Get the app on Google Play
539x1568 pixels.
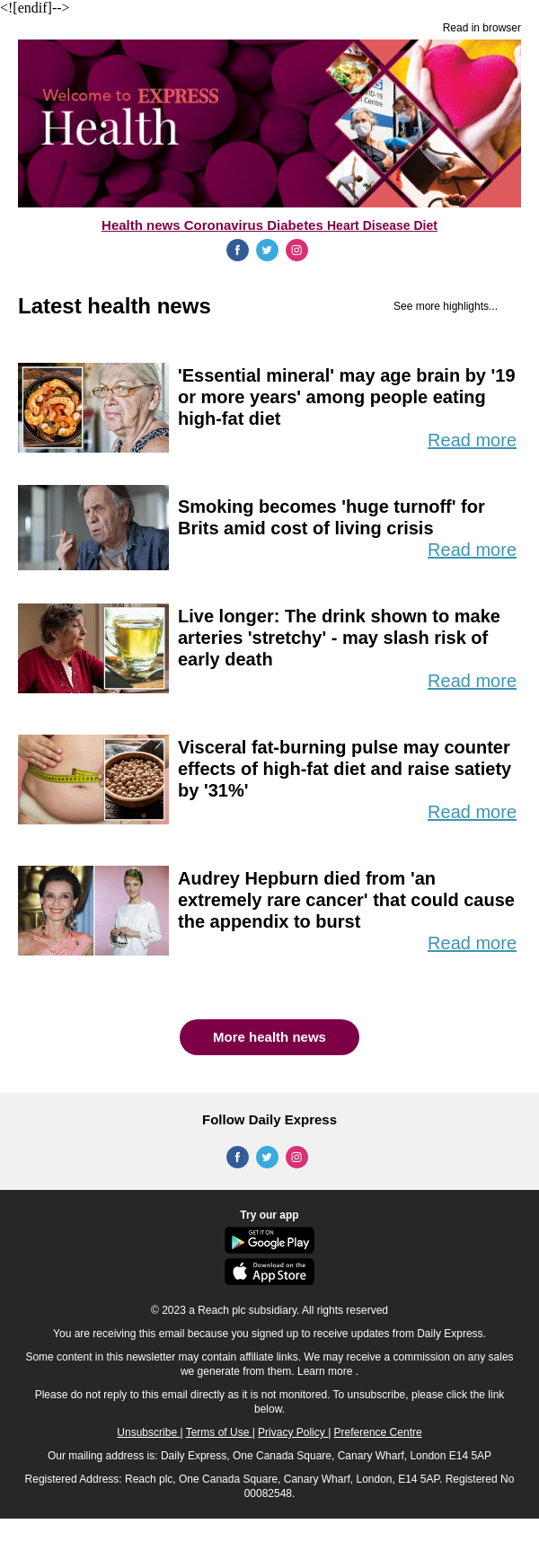(269, 1240)
